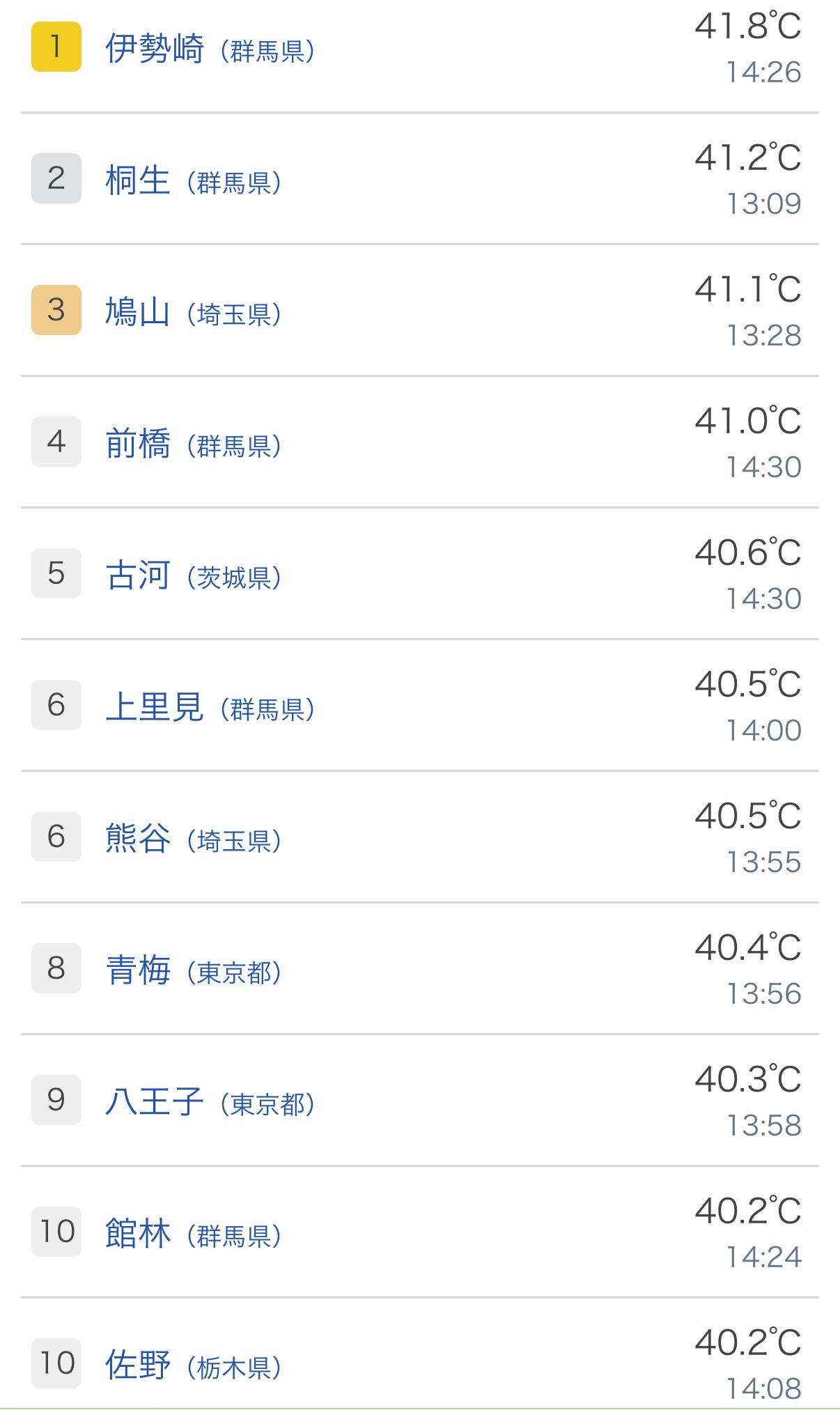Open the 熊谷 (埼玉県) location link
The height and width of the screenshot is (1410, 840).
tap(193, 839)
